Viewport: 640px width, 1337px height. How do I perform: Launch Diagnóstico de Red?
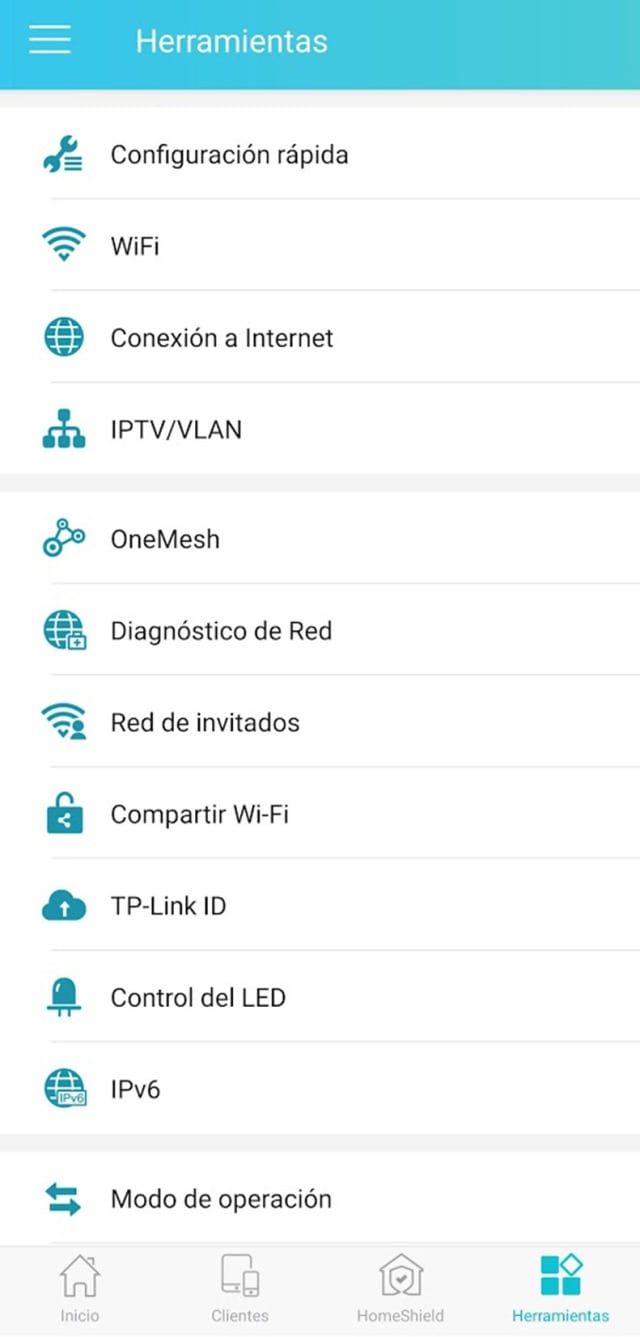click(x=221, y=631)
